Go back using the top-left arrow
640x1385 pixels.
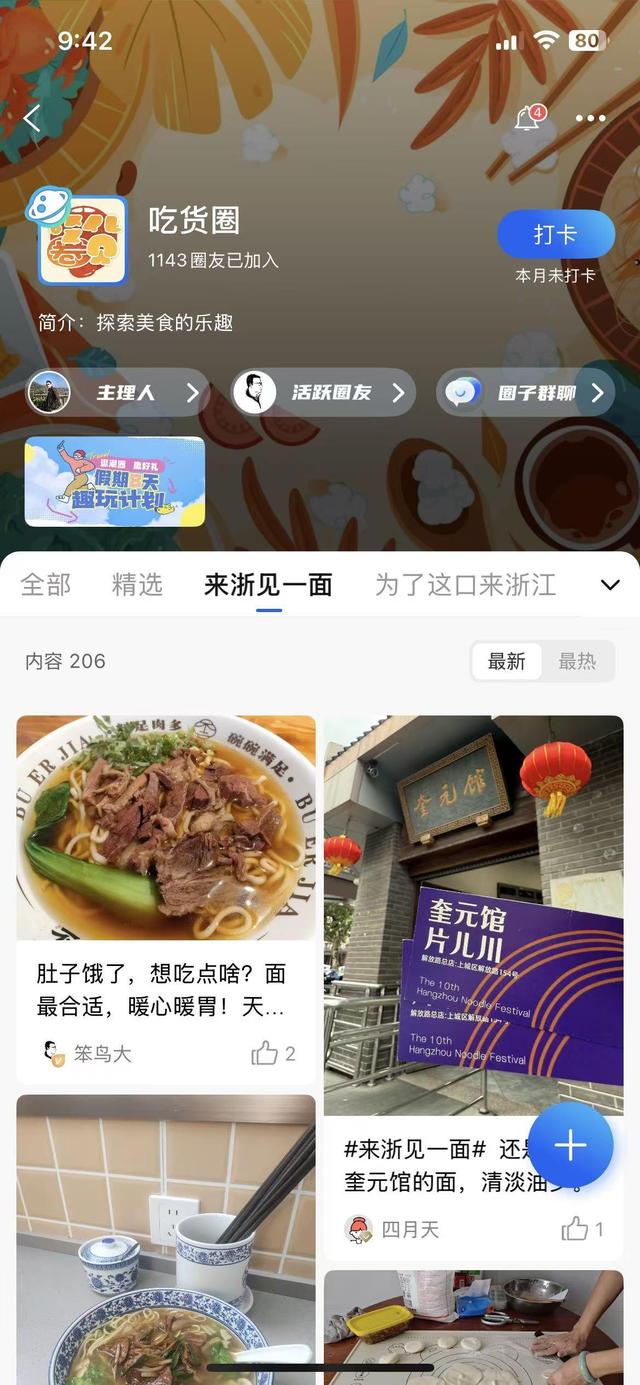32,119
